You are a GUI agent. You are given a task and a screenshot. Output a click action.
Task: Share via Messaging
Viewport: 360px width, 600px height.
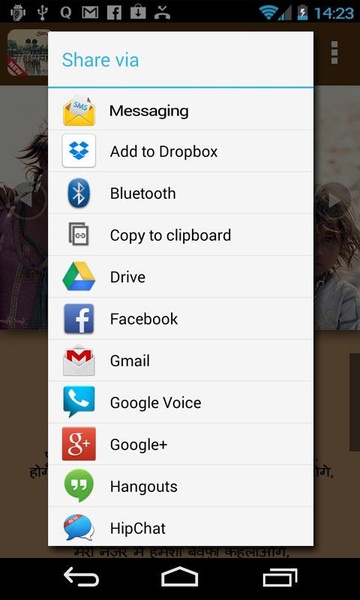click(x=181, y=110)
